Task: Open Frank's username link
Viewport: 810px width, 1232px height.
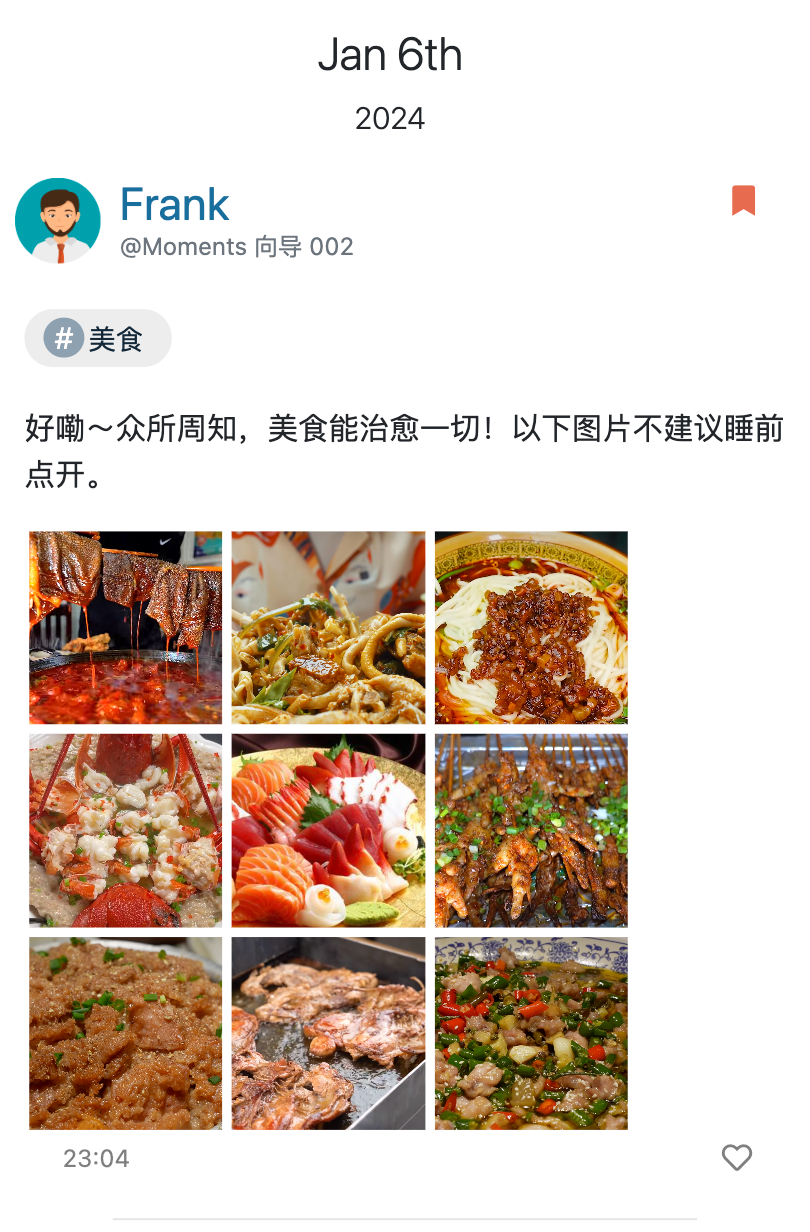Action: click(175, 205)
